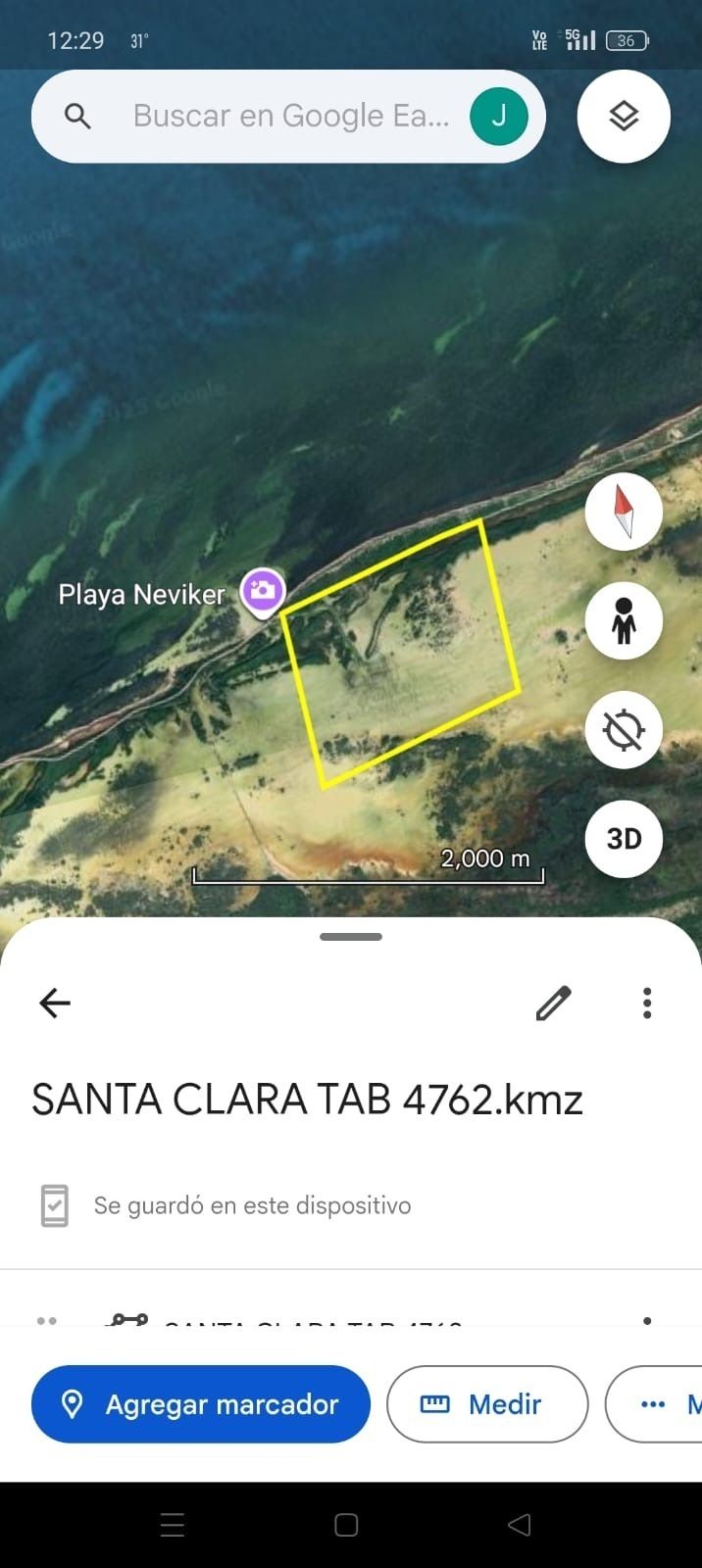The image size is (702, 1568).
Task: Activate the Street View pegman
Action: (x=624, y=620)
